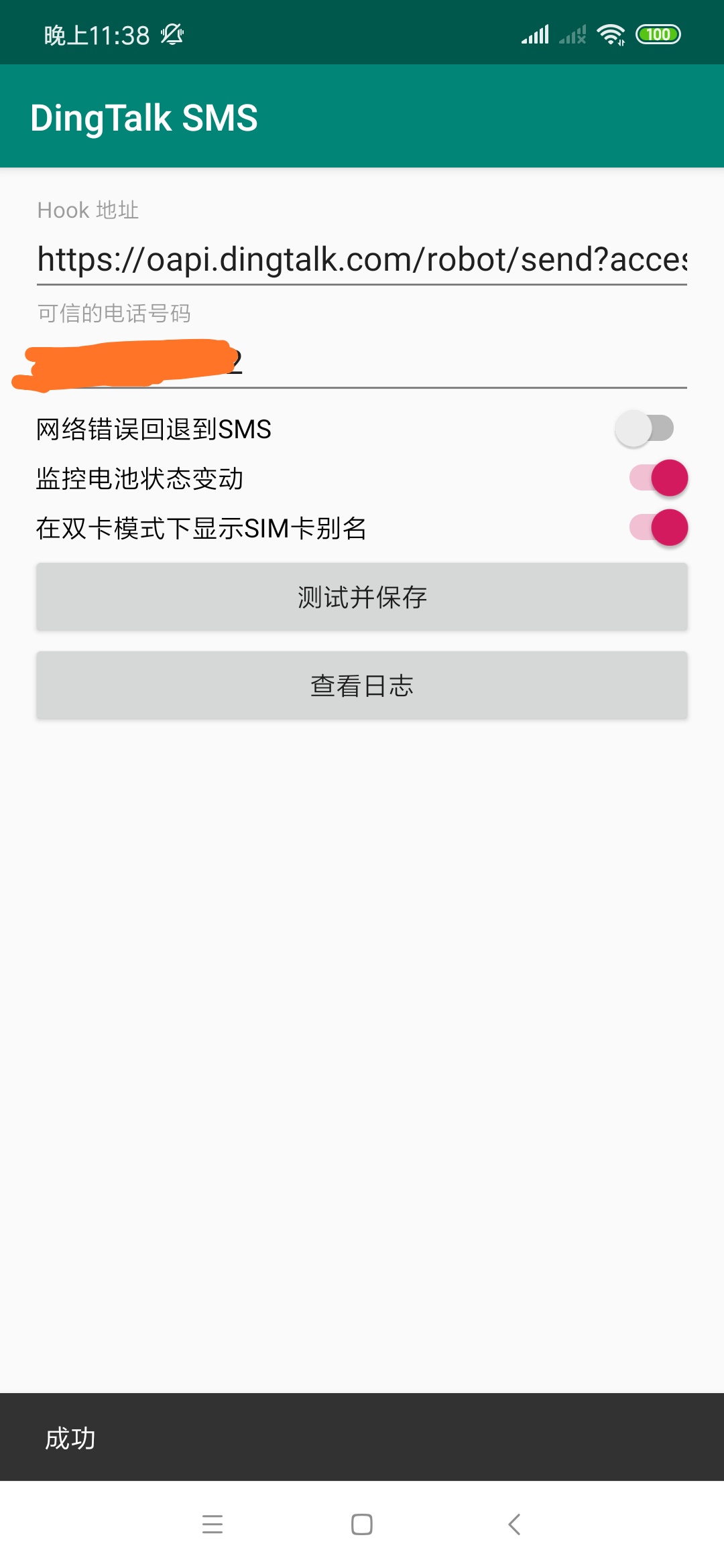Edit the Hook 地址 URL field
This screenshot has width=724, height=1568.
point(362,260)
